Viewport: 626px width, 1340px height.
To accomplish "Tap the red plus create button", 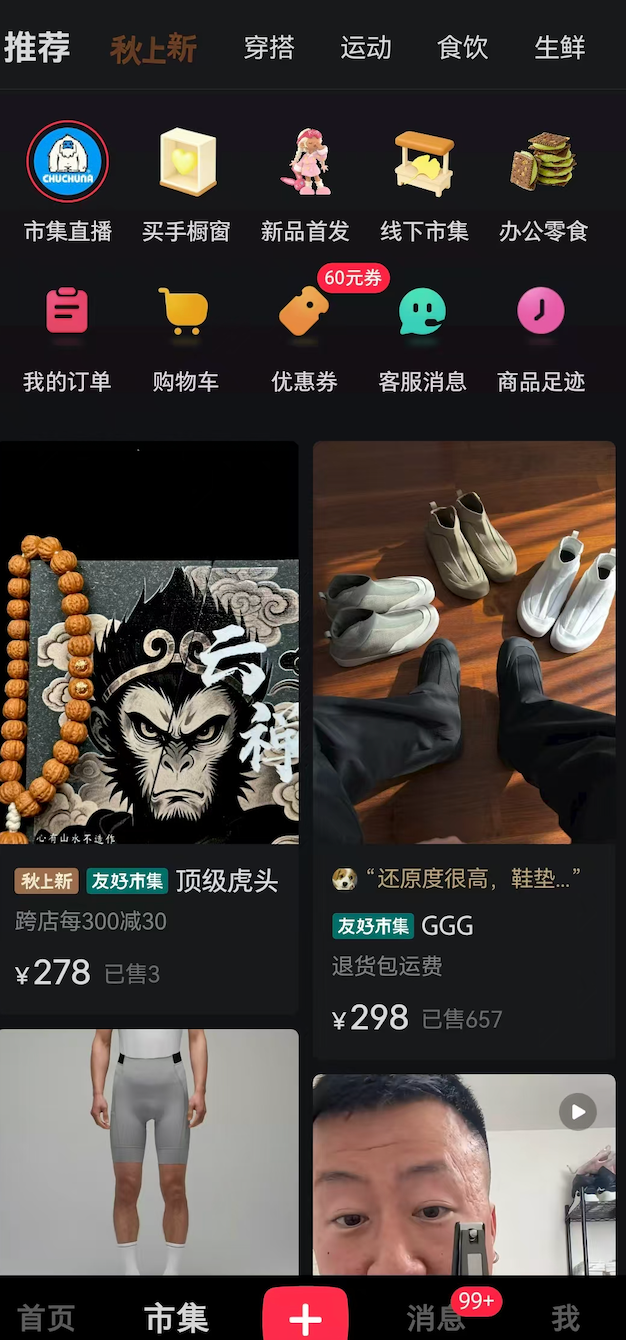I will 305,1318.
